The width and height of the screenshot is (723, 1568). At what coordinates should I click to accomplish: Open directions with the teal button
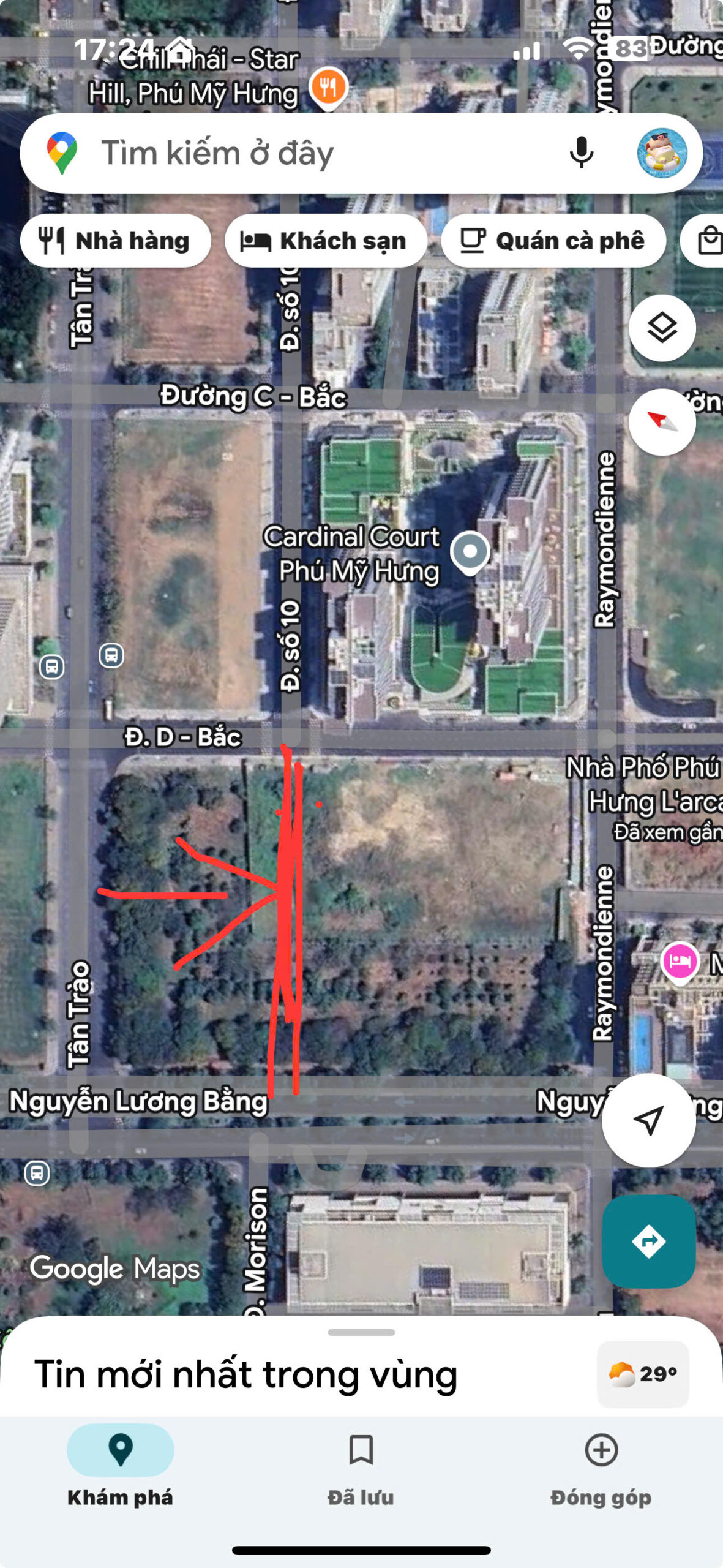tap(648, 1241)
